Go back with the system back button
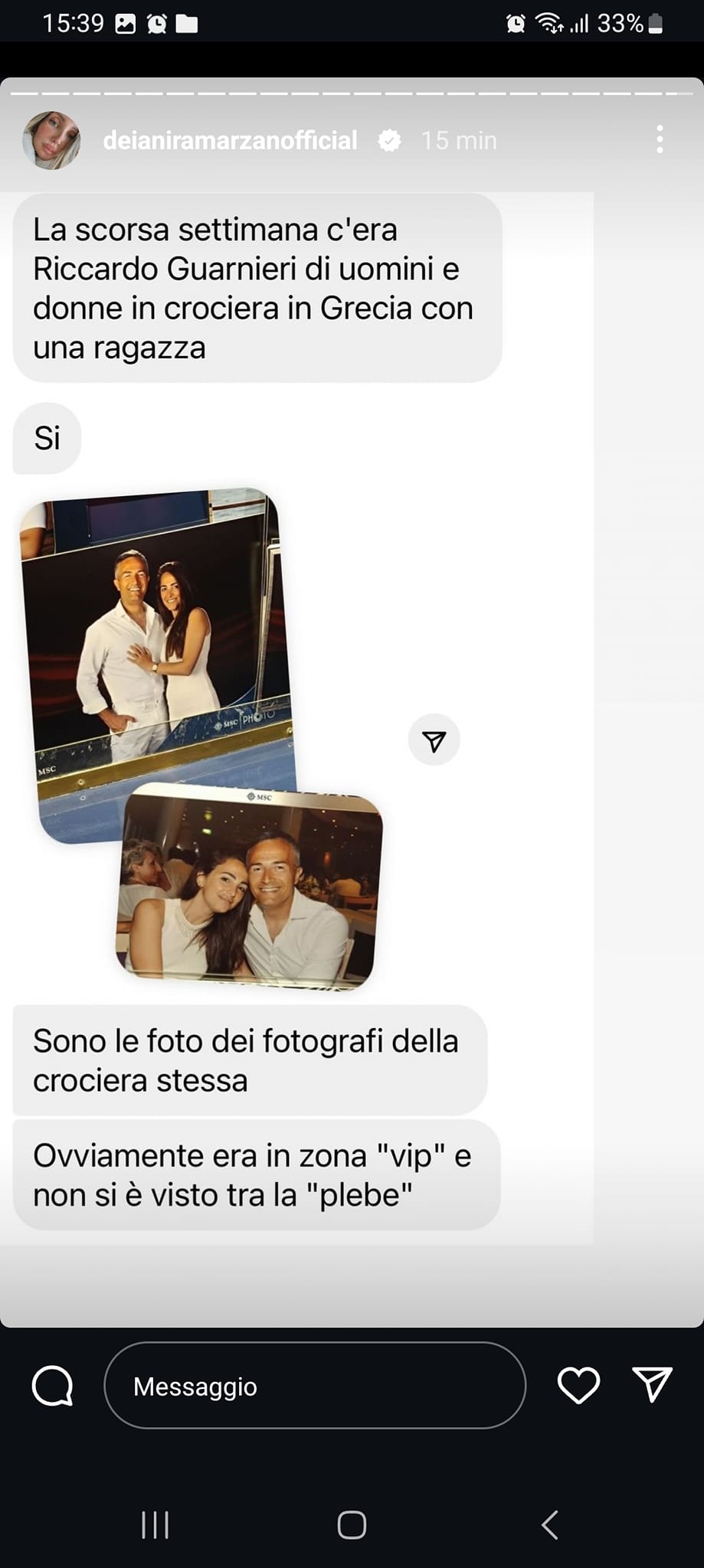Image resolution: width=704 pixels, height=1568 pixels. 550,1524
